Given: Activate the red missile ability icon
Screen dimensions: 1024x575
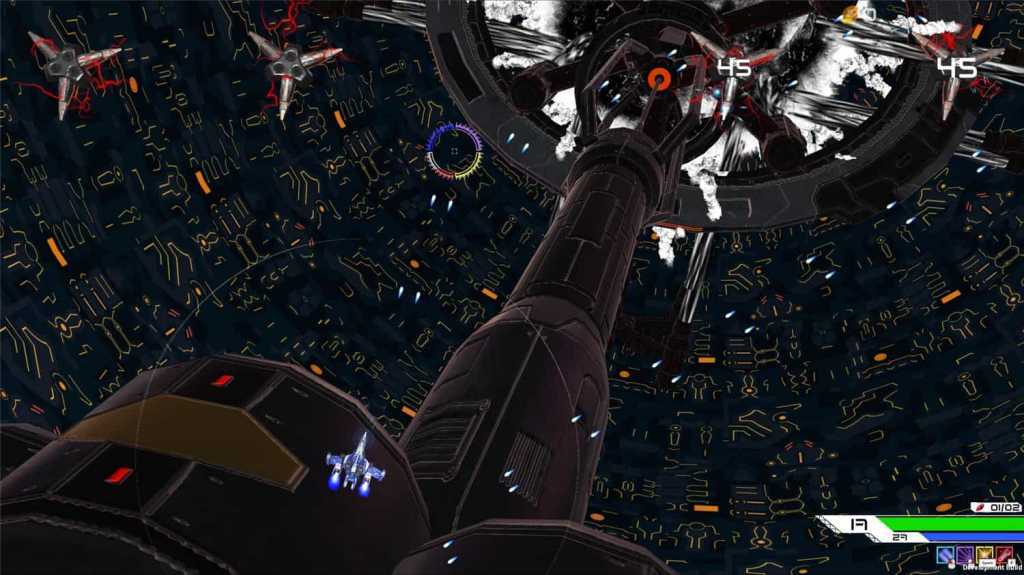Looking at the screenshot, I should 1004,555.
